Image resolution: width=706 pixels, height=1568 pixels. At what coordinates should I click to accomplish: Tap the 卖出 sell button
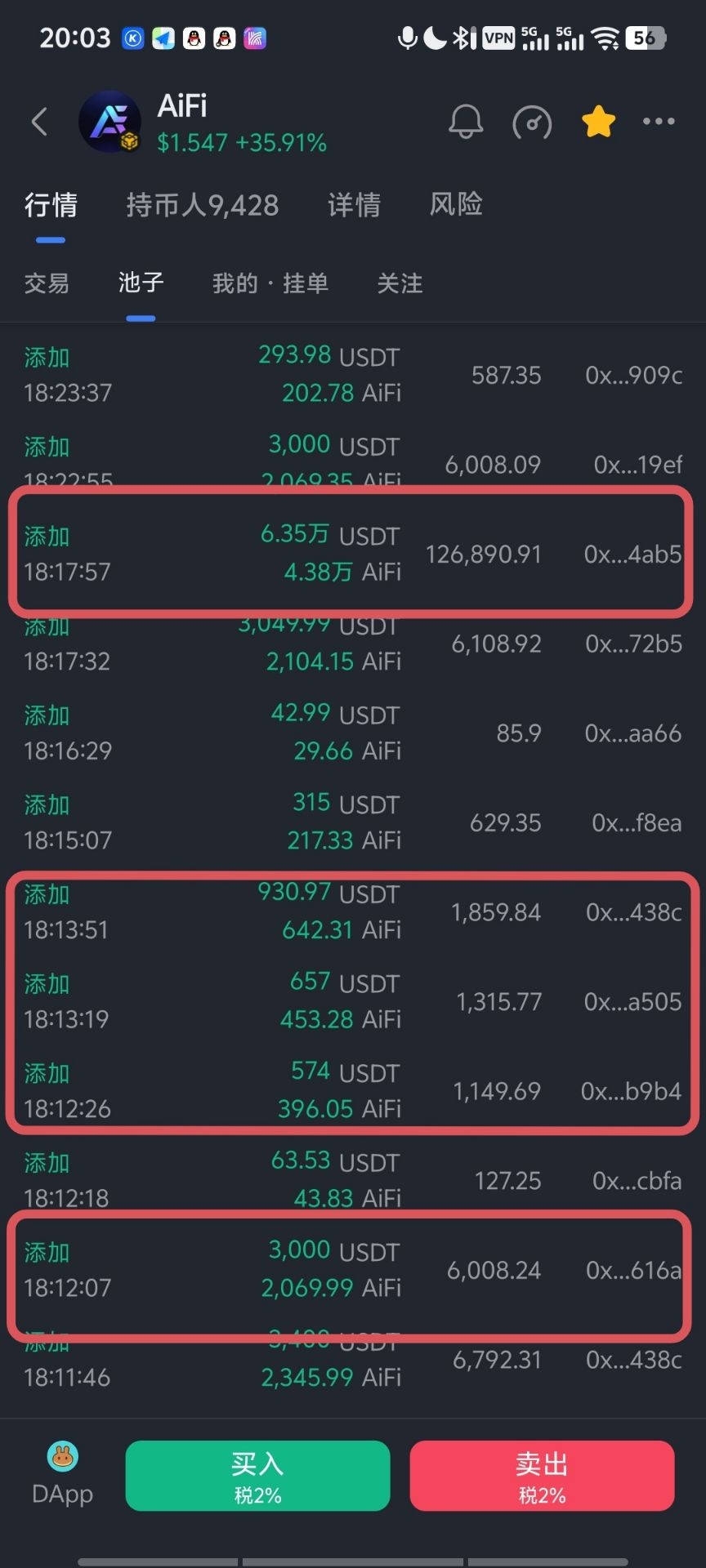542,1476
